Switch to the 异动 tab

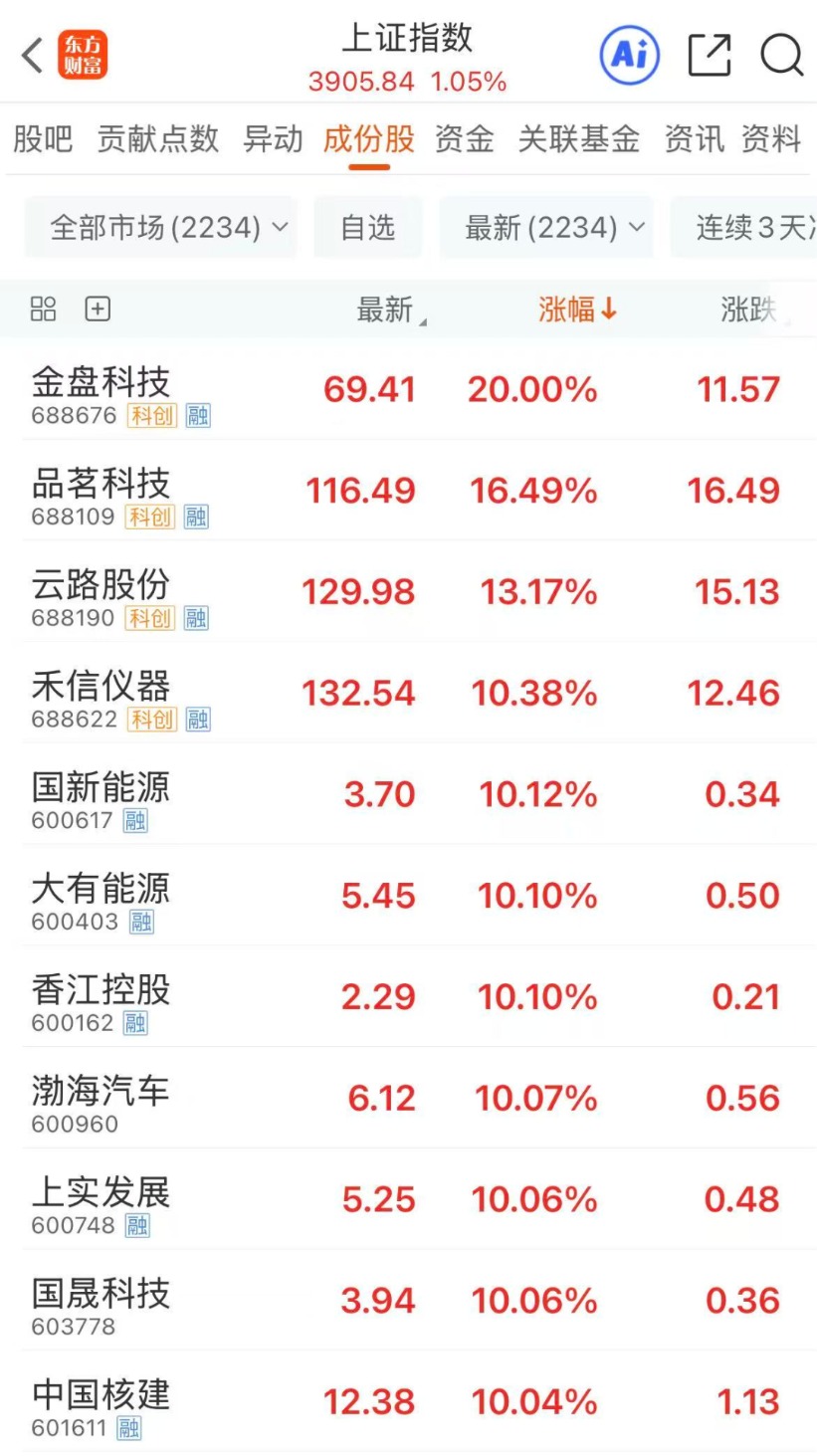click(273, 139)
